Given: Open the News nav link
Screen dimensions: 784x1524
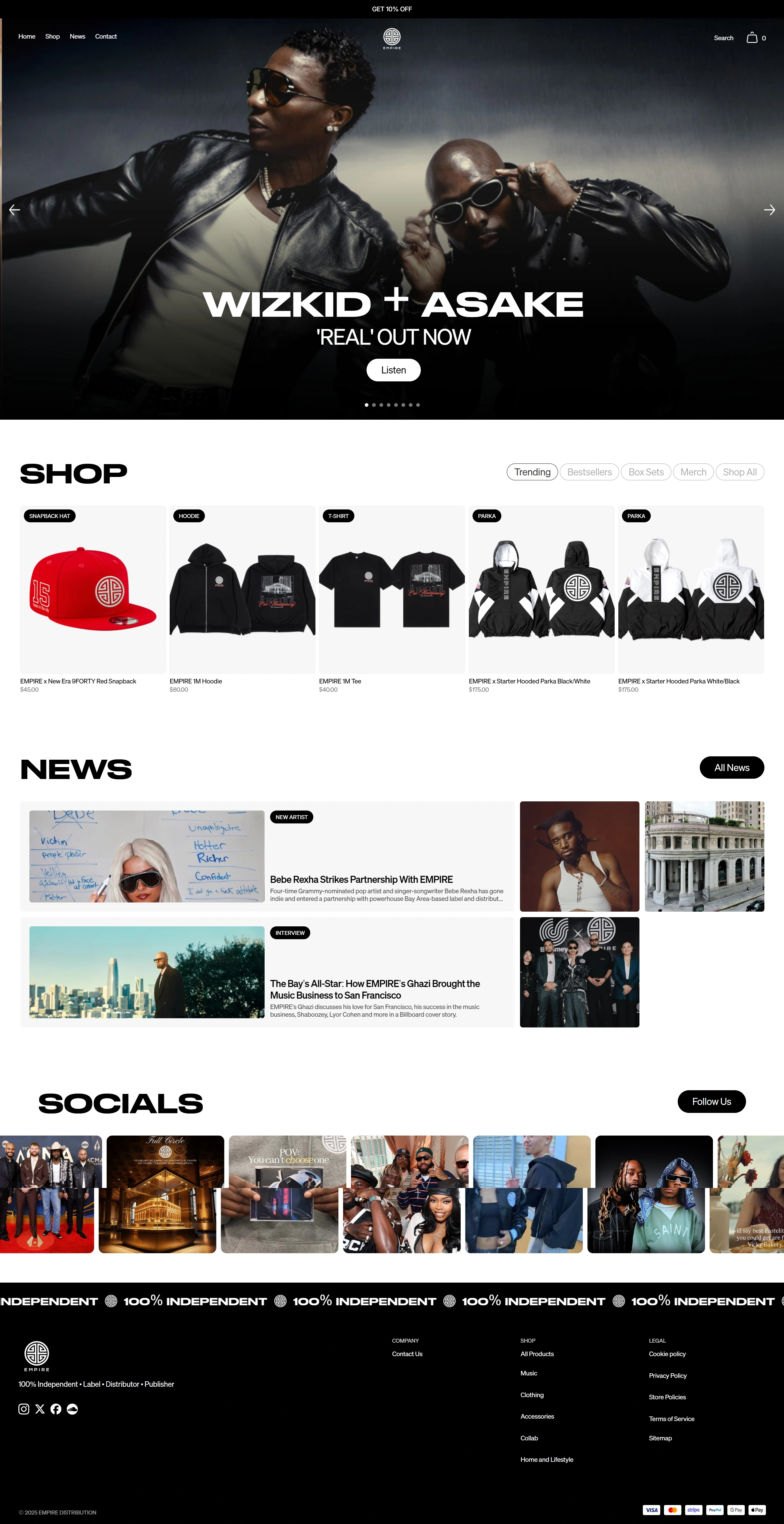Looking at the screenshot, I should click(x=77, y=37).
